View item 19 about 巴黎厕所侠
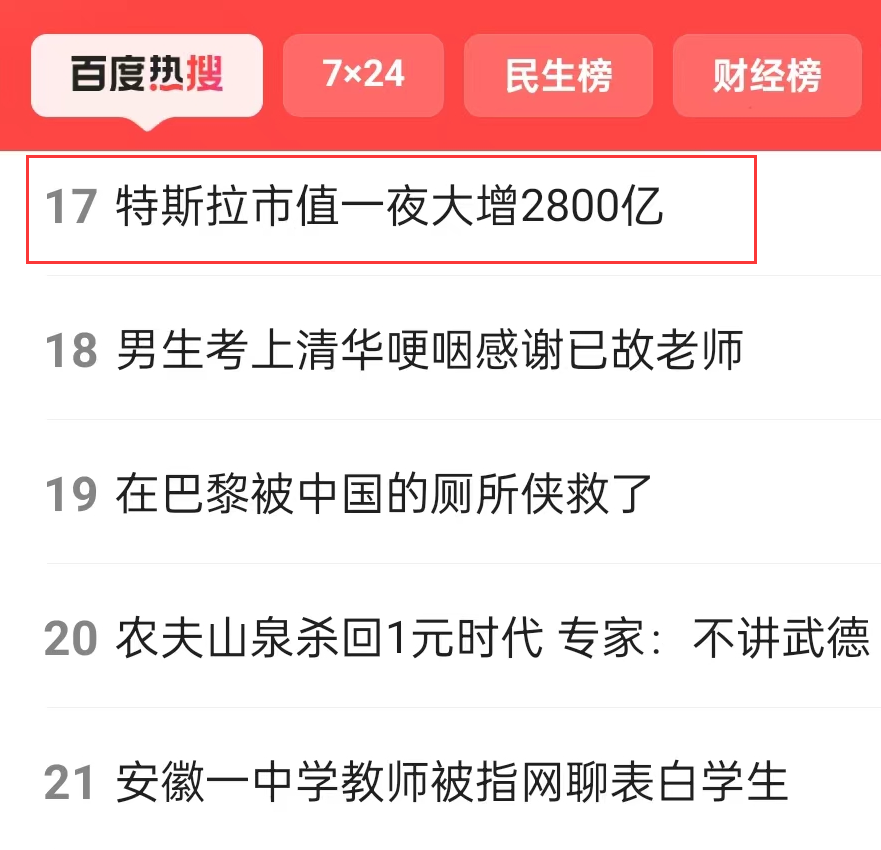881x850 pixels. coord(385,494)
